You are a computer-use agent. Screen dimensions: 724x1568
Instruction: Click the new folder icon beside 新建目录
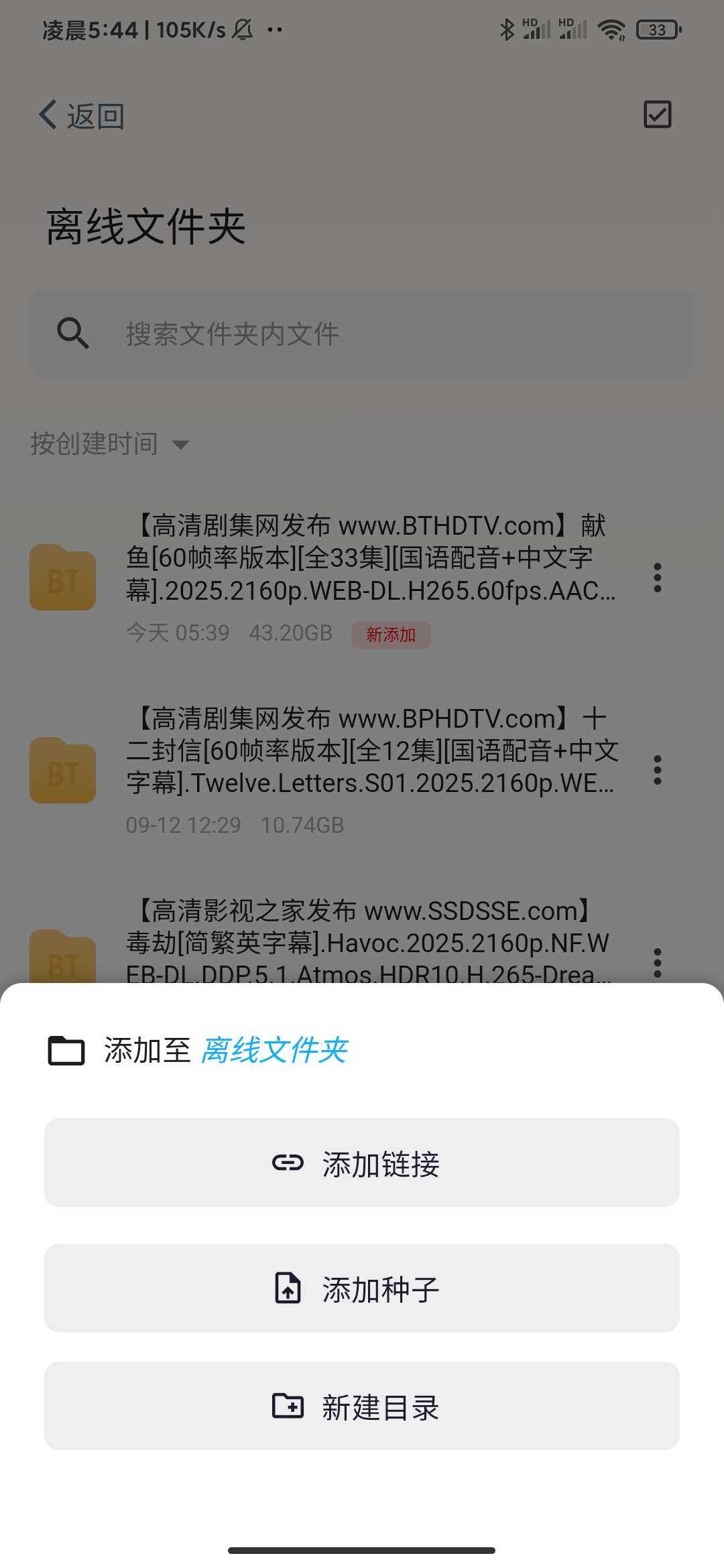pos(288,1407)
